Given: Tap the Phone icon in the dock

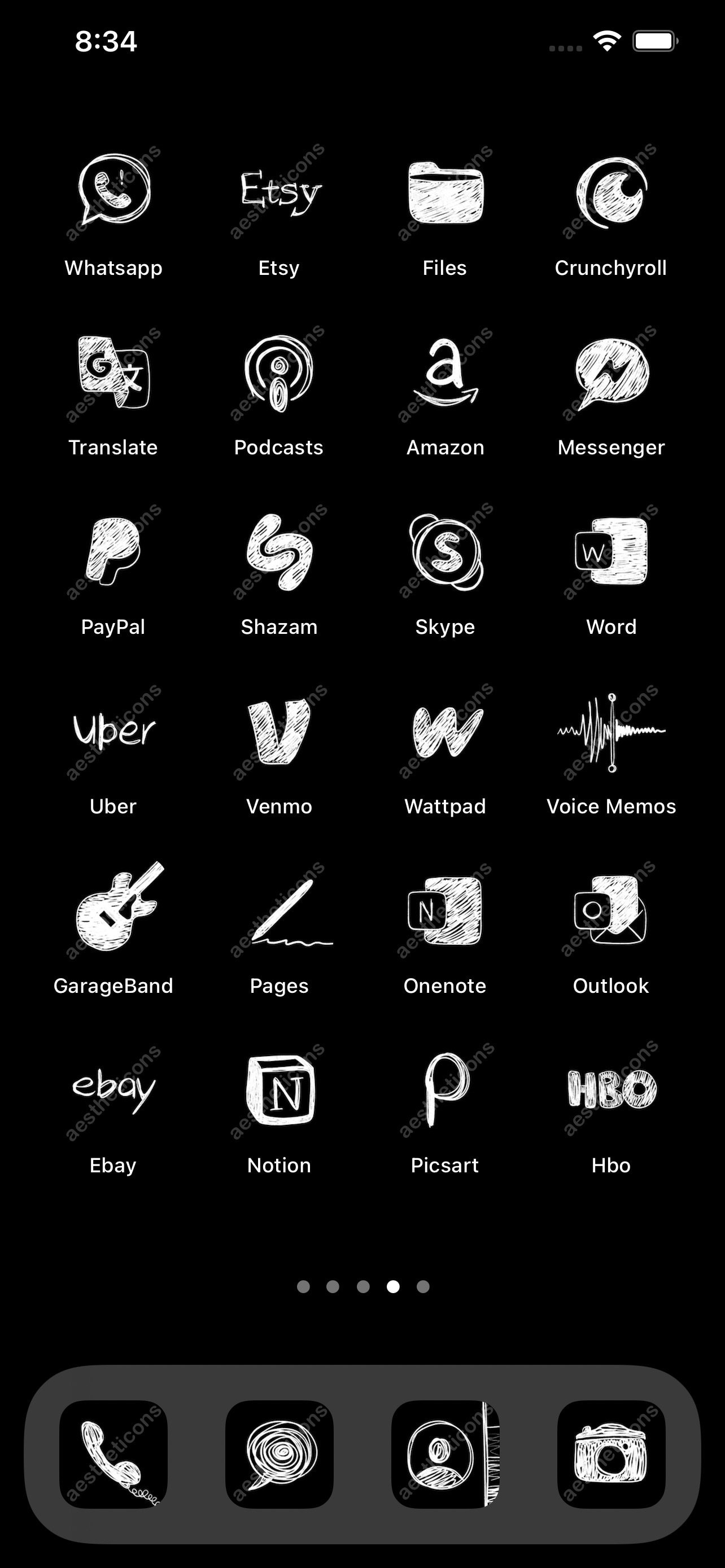Looking at the screenshot, I should [114, 1454].
